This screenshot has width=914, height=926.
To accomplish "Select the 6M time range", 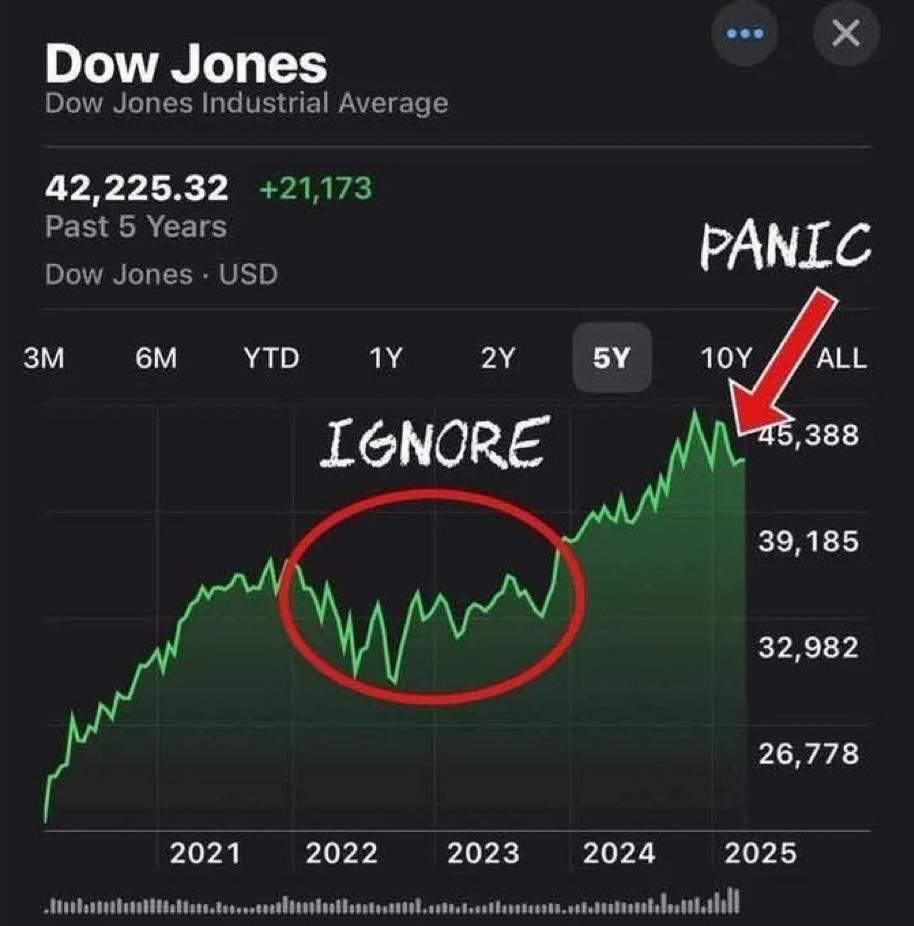I will [x=157, y=358].
